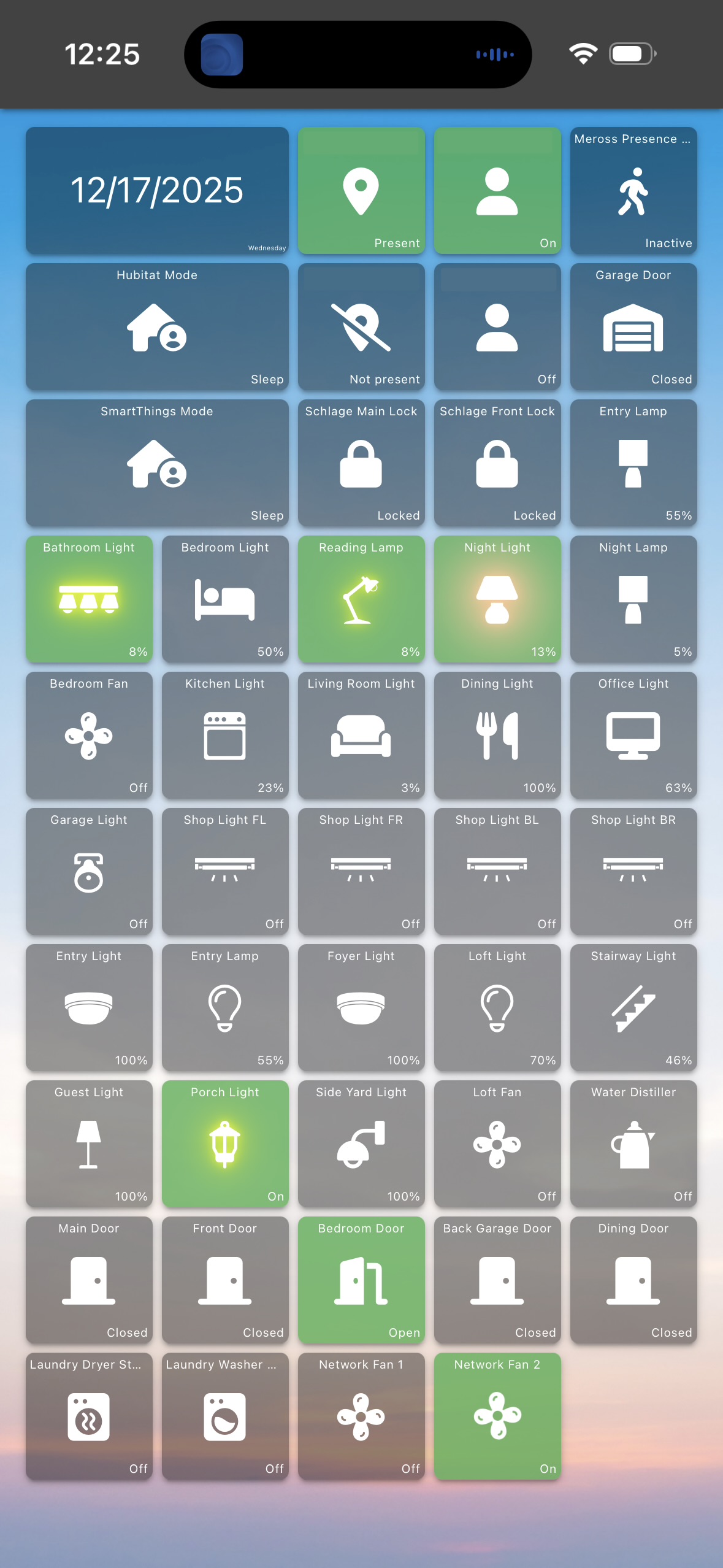Toggle the Stairway Light tile
The width and height of the screenshot is (723, 1568).
633,1008
